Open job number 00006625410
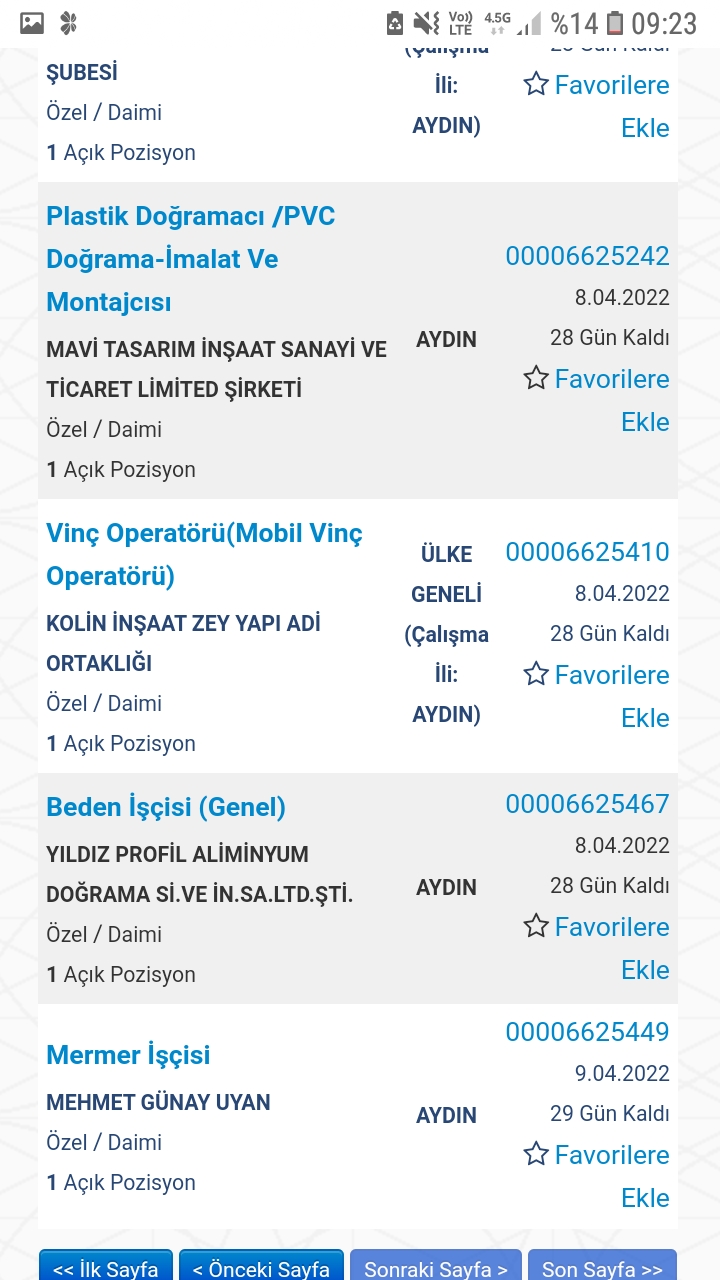 pos(587,552)
